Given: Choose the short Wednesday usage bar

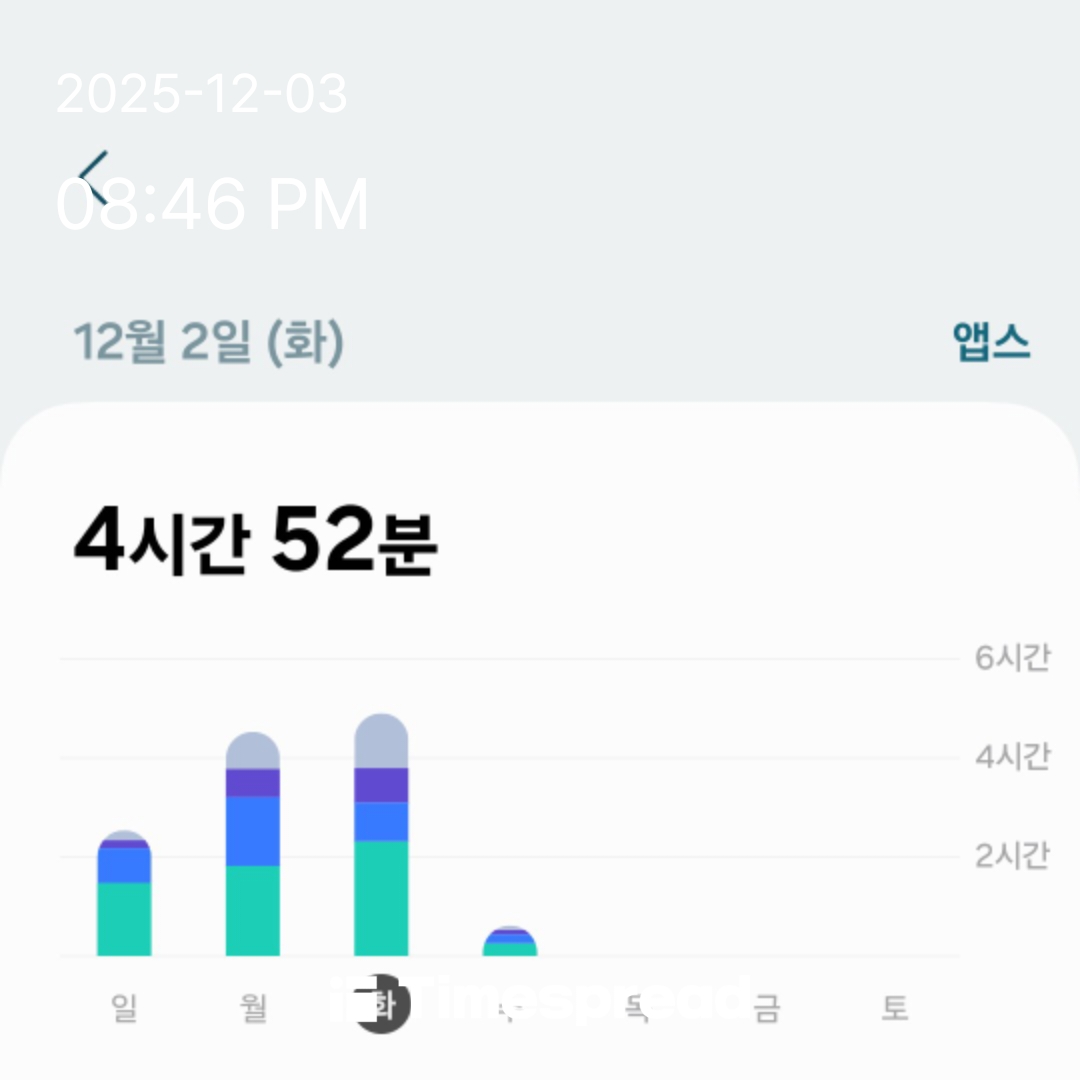Looking at the screenshot, I should [x=510, y=942].
